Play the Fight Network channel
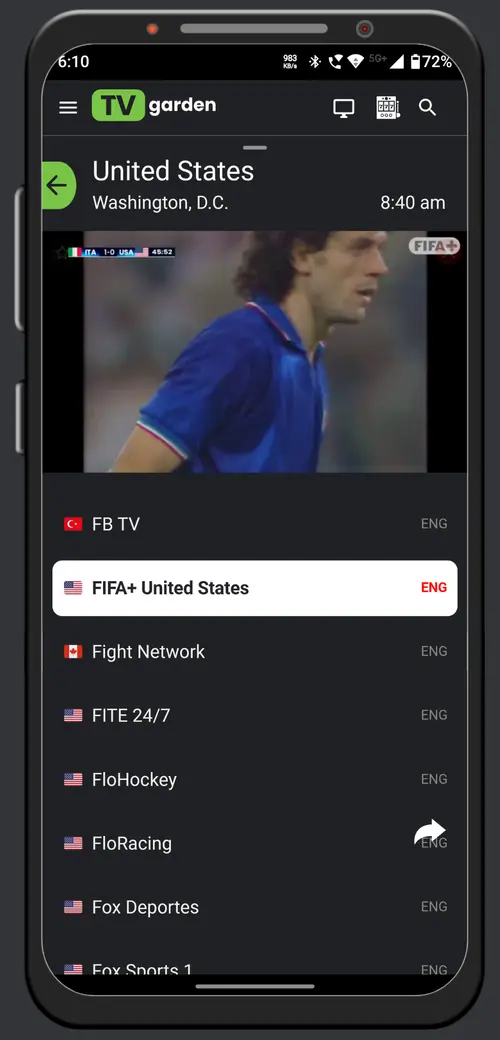The width and height of the screenshot is (500, 1040). pos(255,651)
